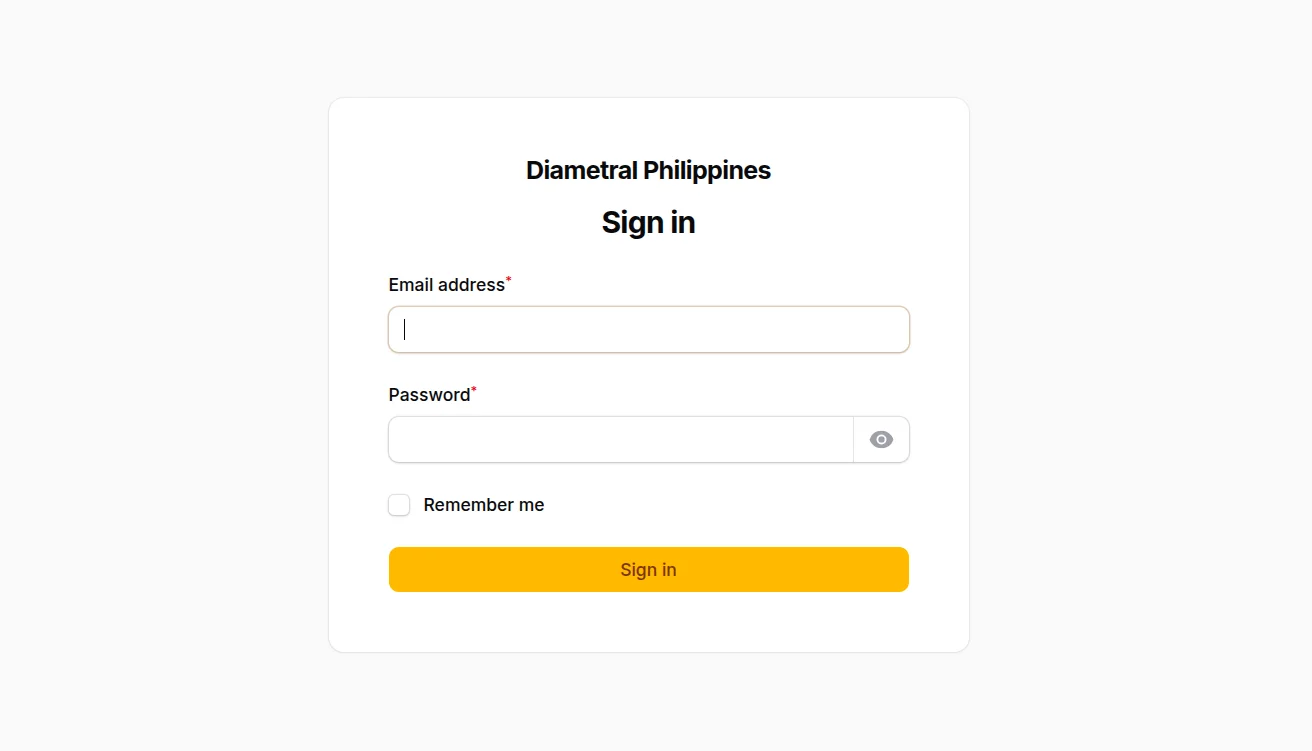Show password with the eye icon
Image resolution: width=1312 pixels, height=751 pixels.
pyautogui.click(x=881, y=439)
